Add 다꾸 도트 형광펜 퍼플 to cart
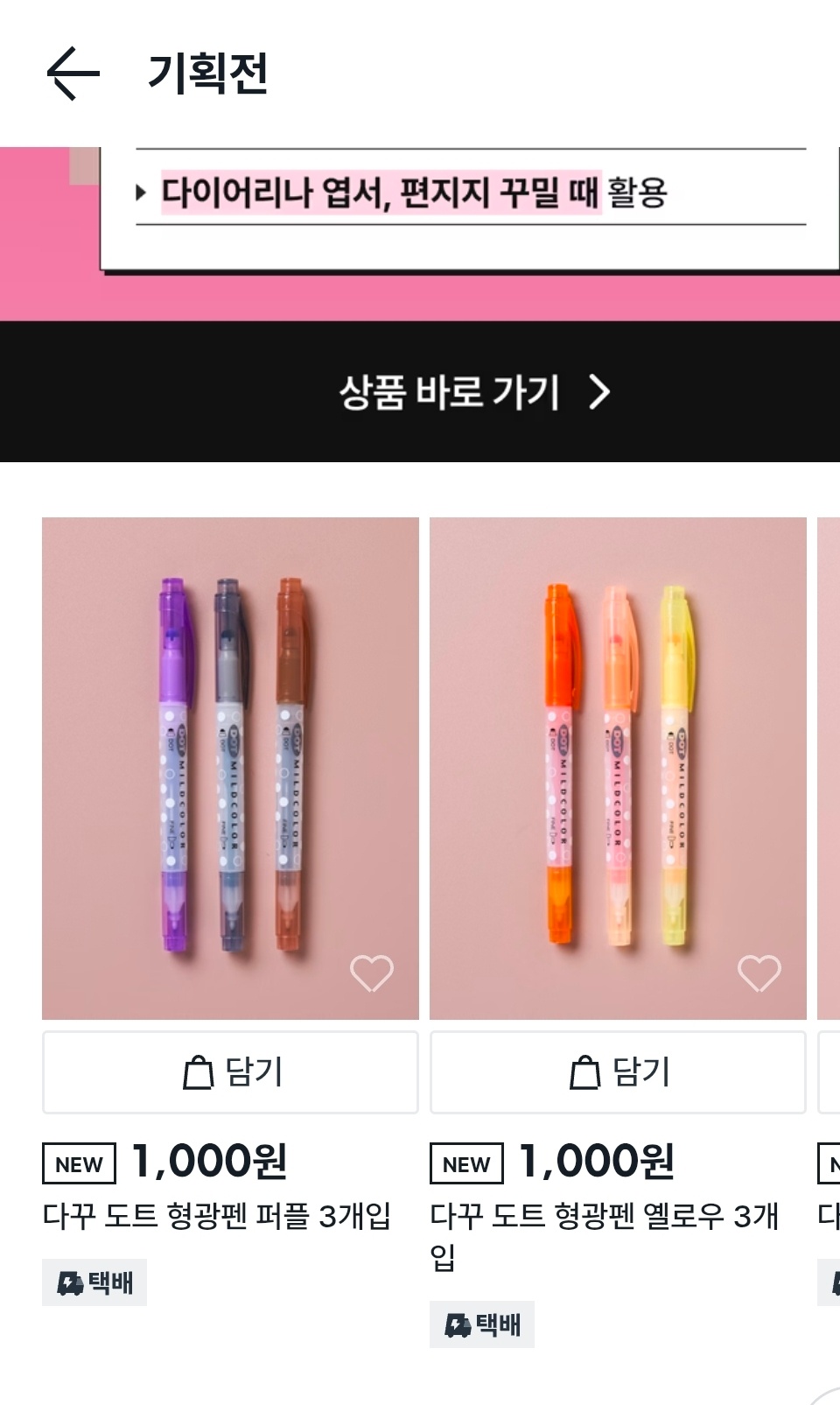This screenshot has width=840, height=1405. tap(230, 1072)
